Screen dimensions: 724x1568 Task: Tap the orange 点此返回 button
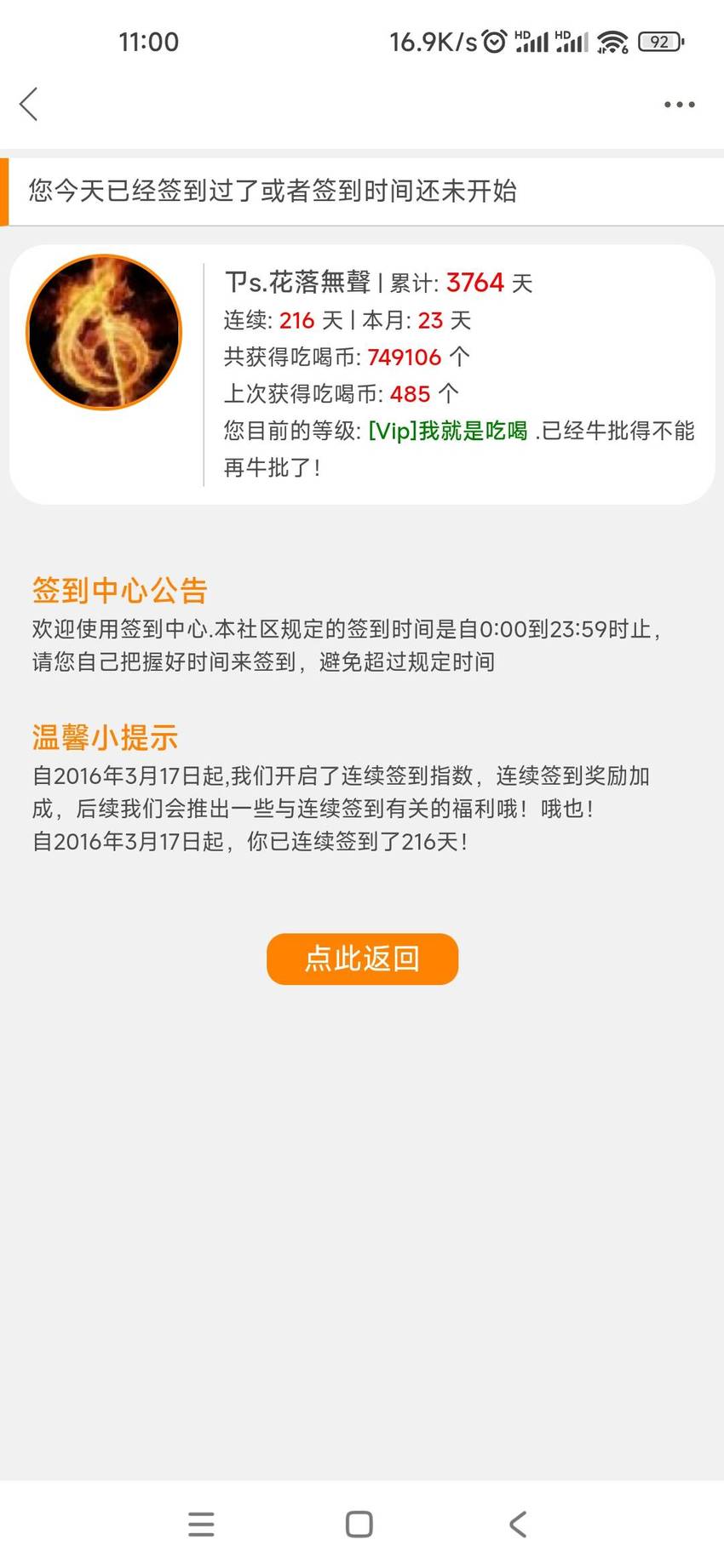[x=362, y=959]
